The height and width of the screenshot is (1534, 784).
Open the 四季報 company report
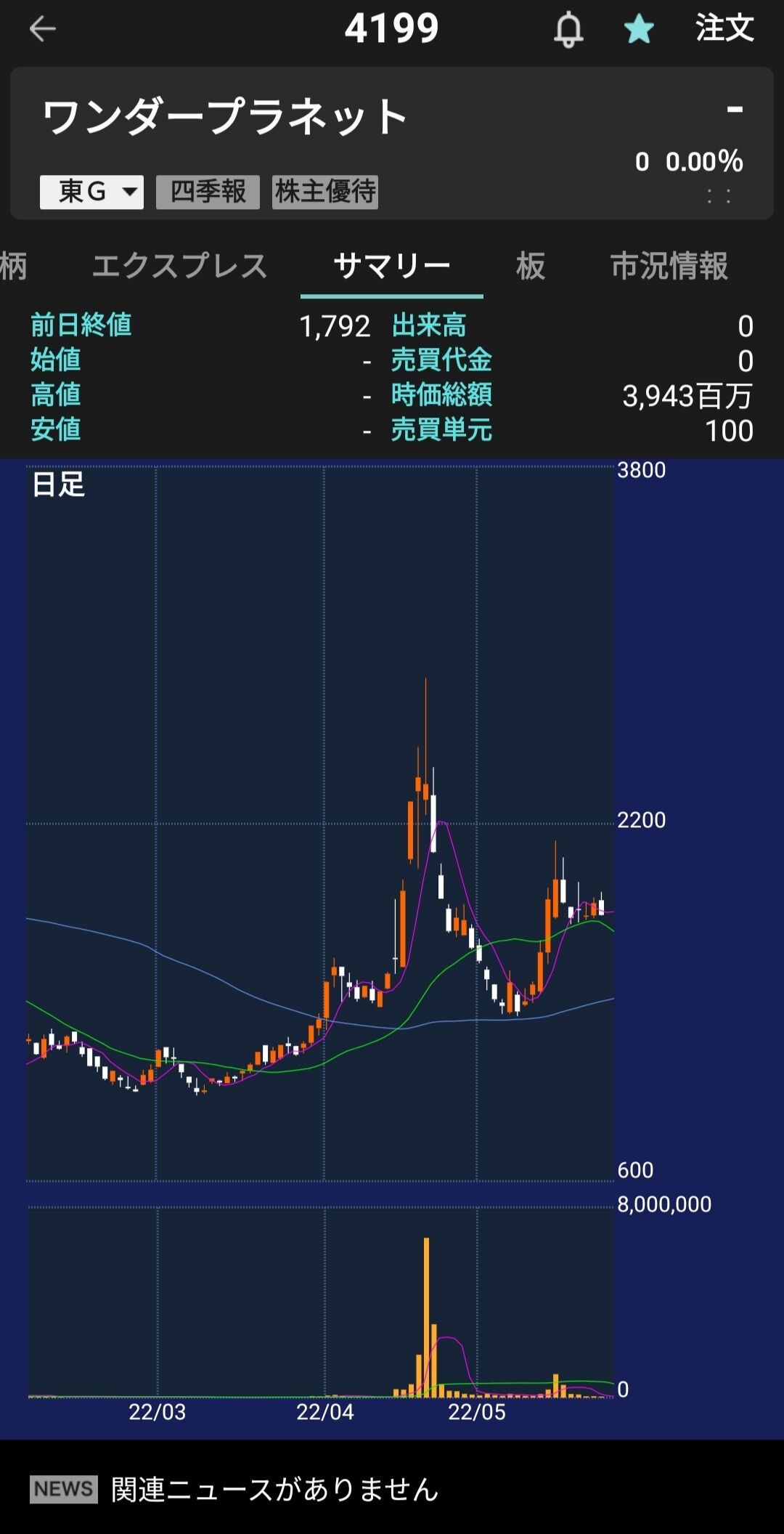[x=208, y=192]
